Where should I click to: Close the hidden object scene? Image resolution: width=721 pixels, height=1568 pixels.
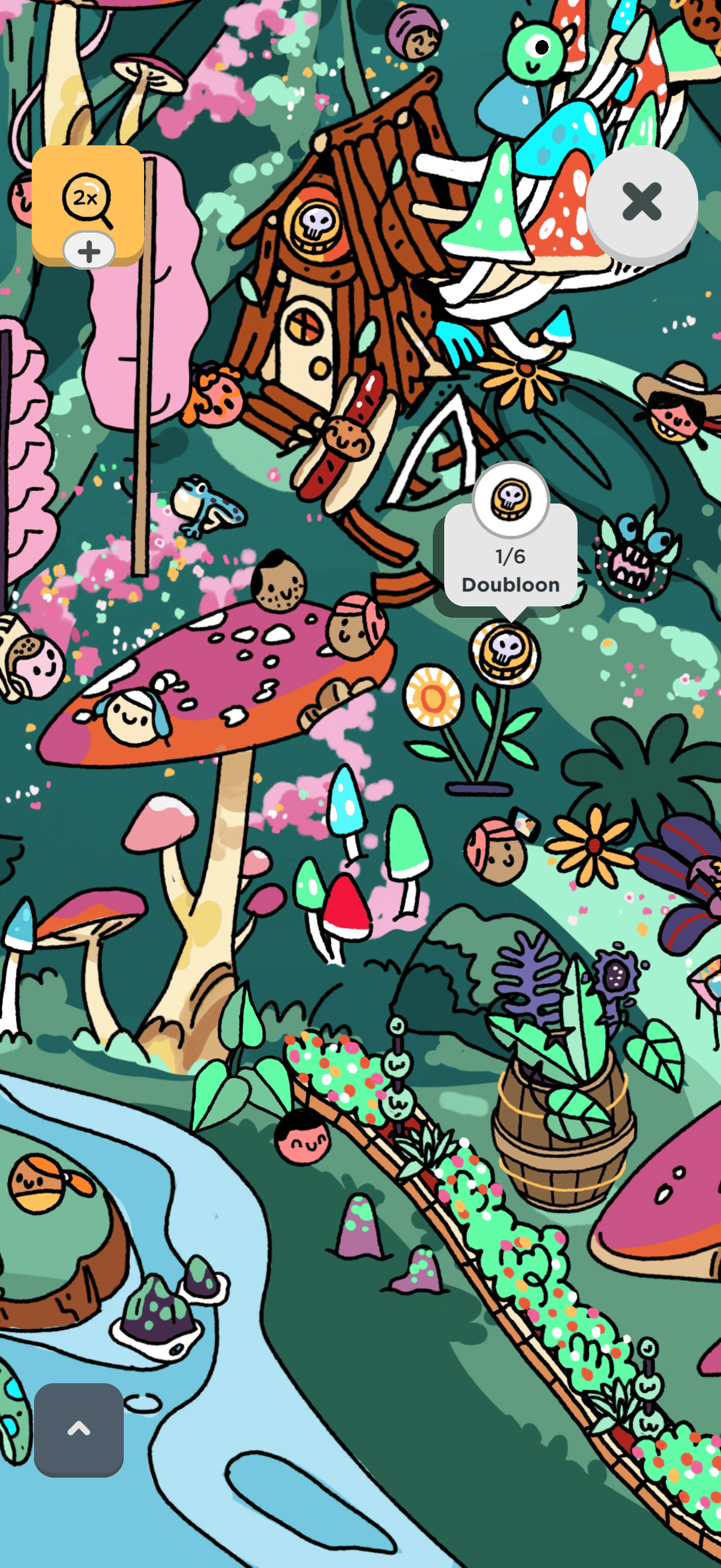coord(641,202)
